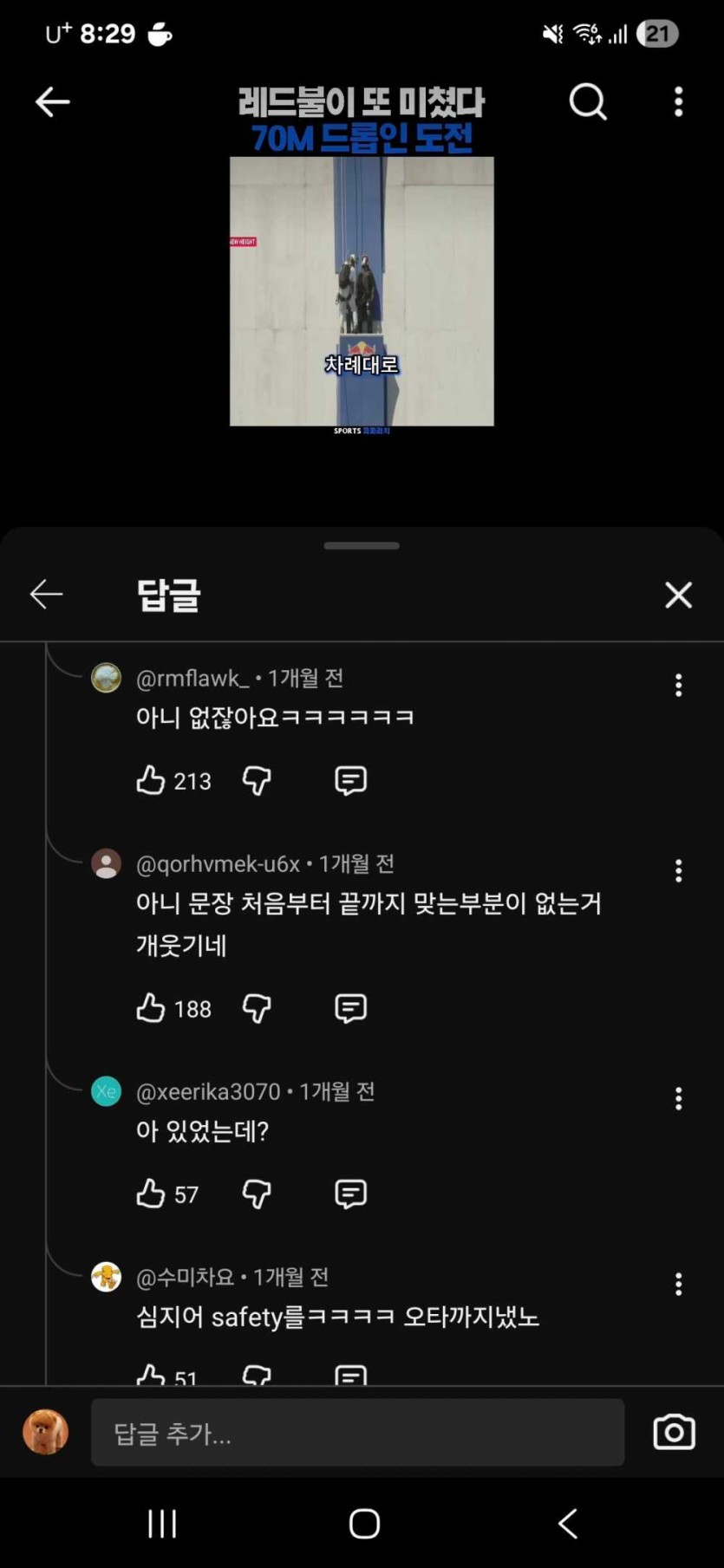This screenshot has width=724, height=1568.
Task: Return to comments from the 답글 panel
Action: click(x=46, y=595)
